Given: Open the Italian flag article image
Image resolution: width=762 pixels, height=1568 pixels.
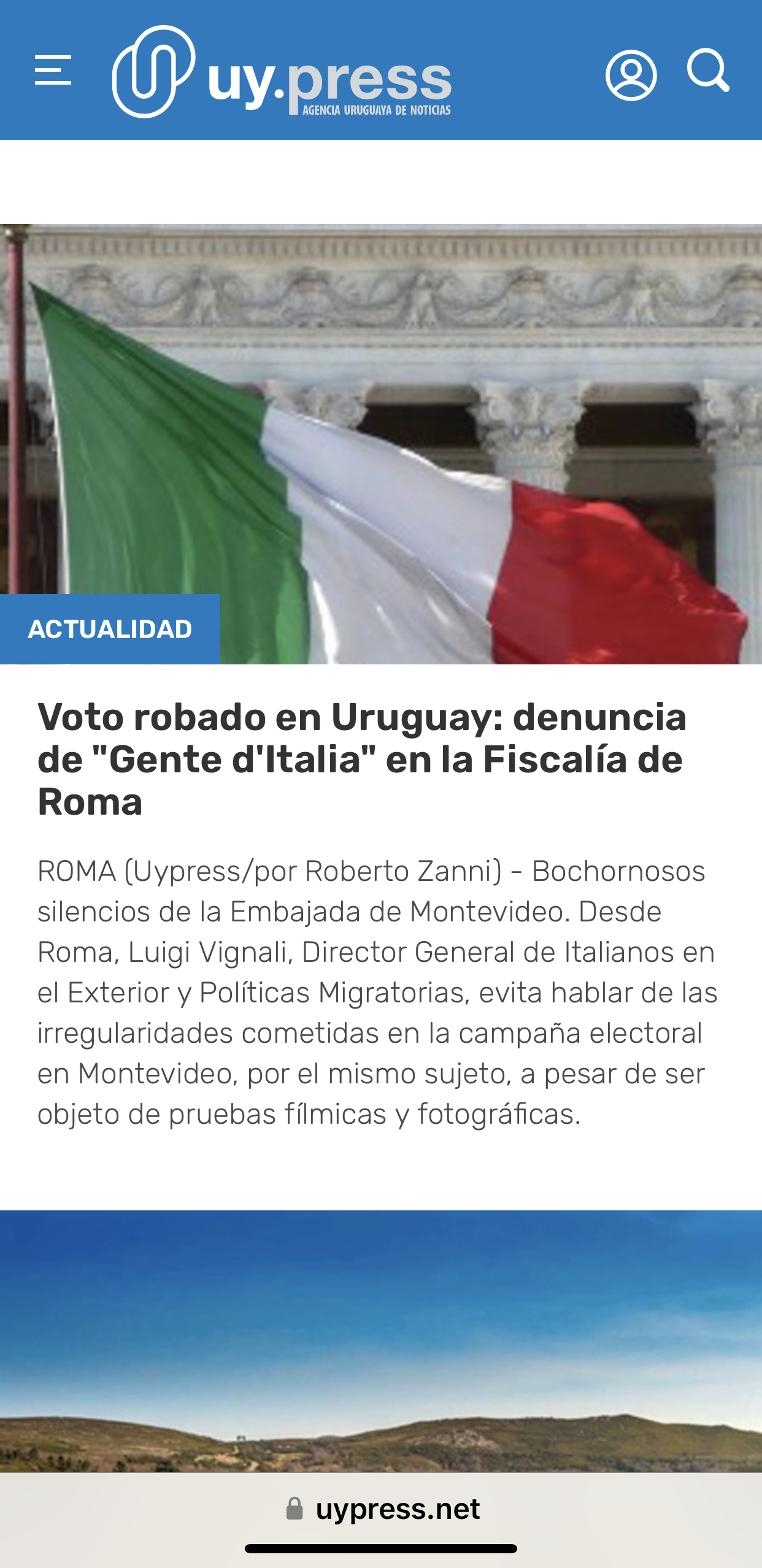Looking at the screenshot, I should point(381,444).
